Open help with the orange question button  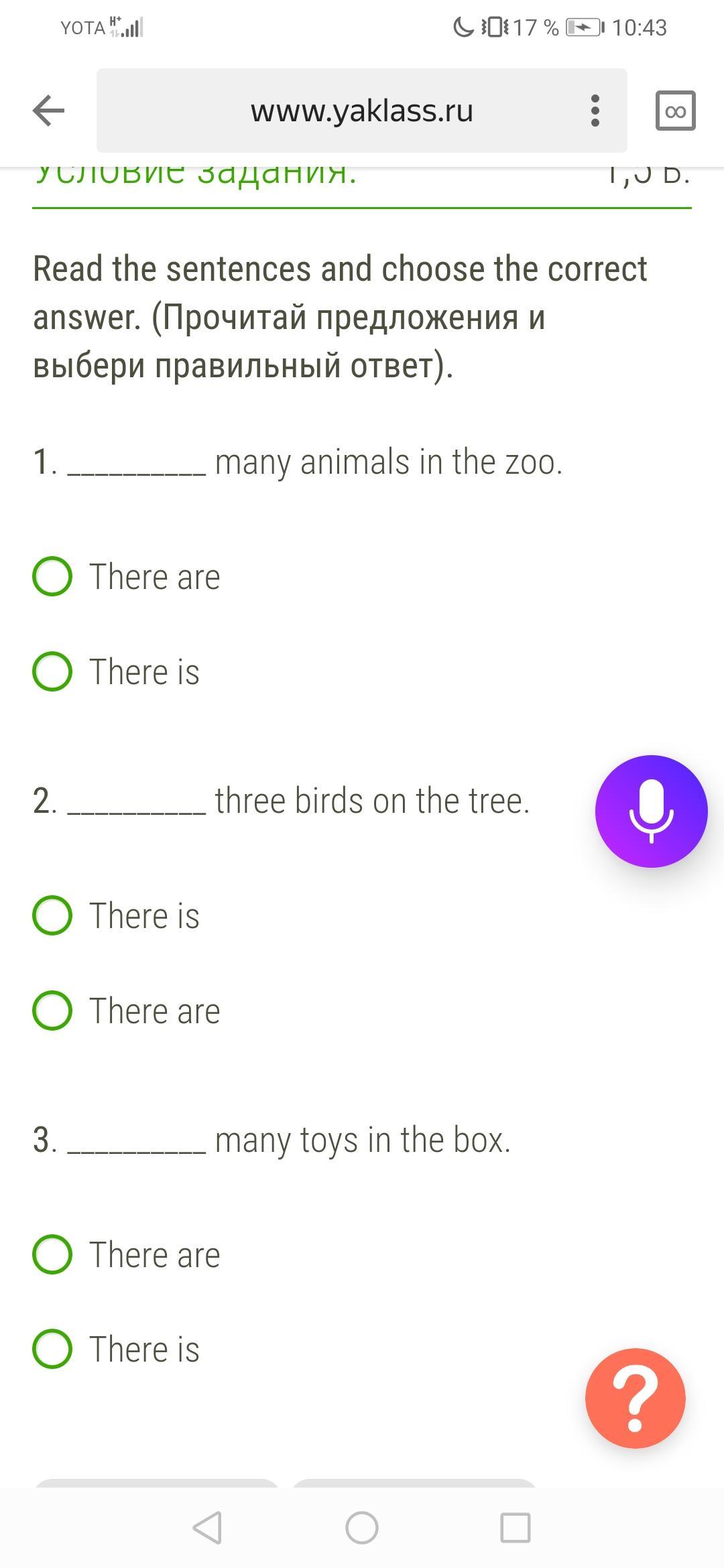[x=635, y=1398]
